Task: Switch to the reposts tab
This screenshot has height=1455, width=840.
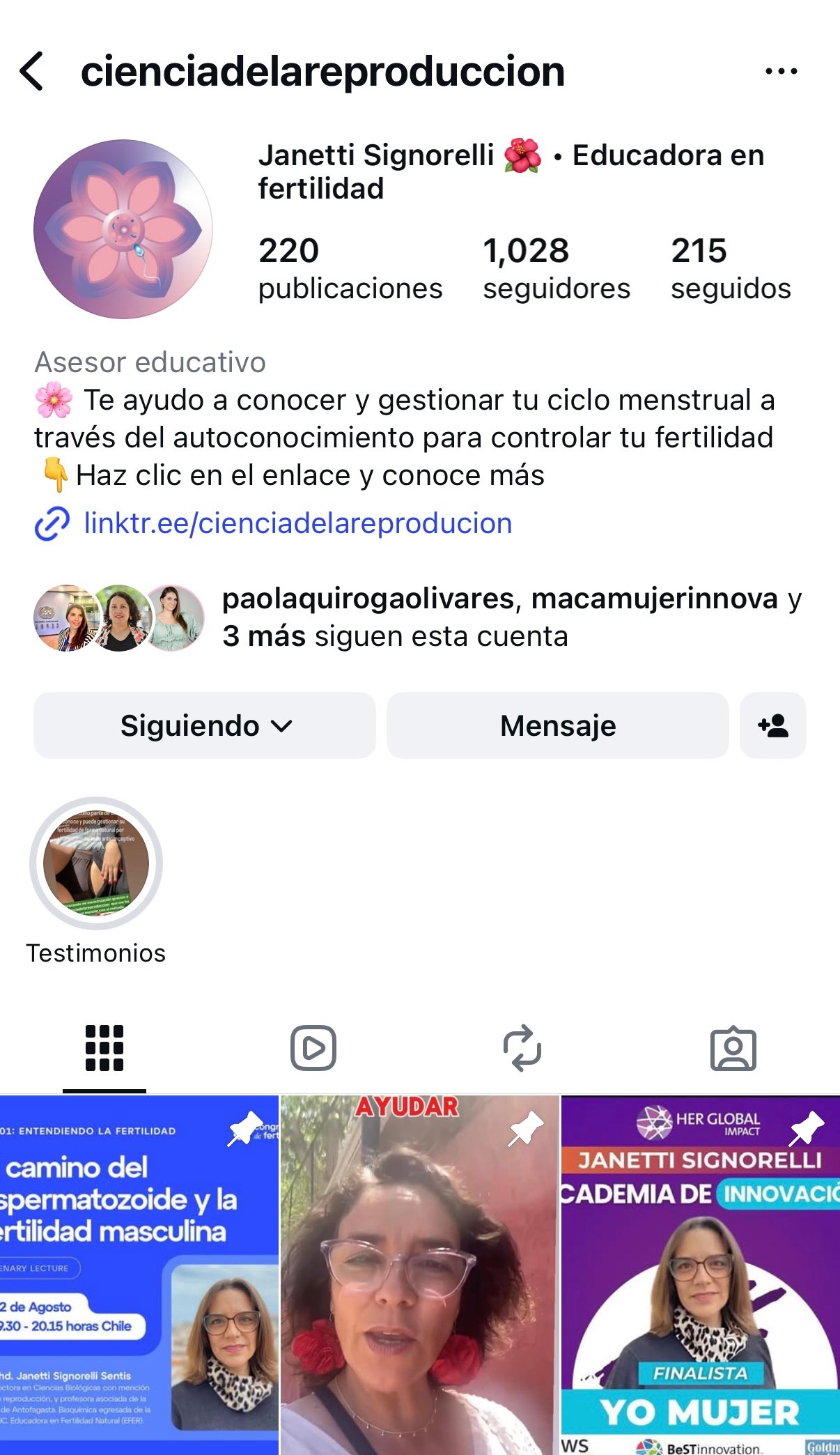Action: click(x=522, y=1048)
